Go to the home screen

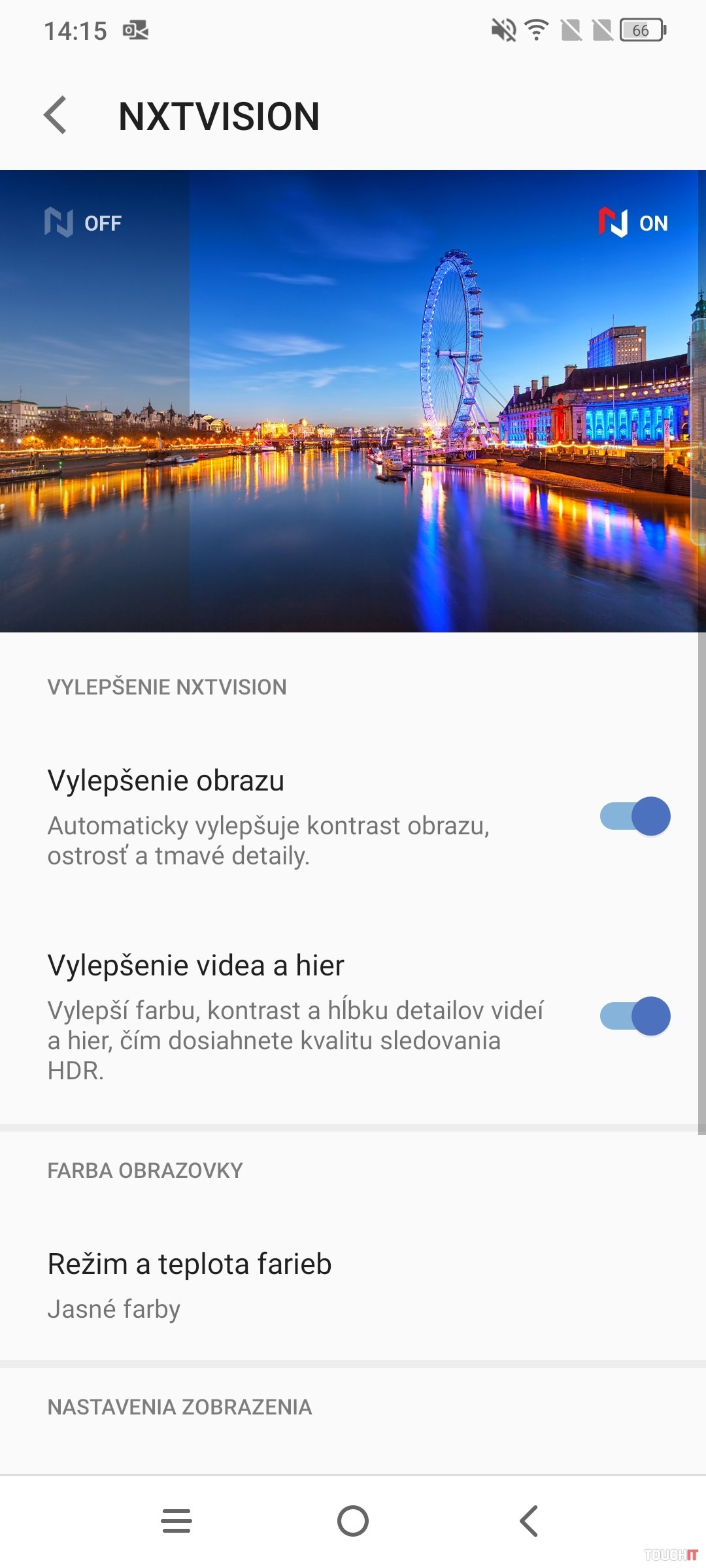point(353,1521)
